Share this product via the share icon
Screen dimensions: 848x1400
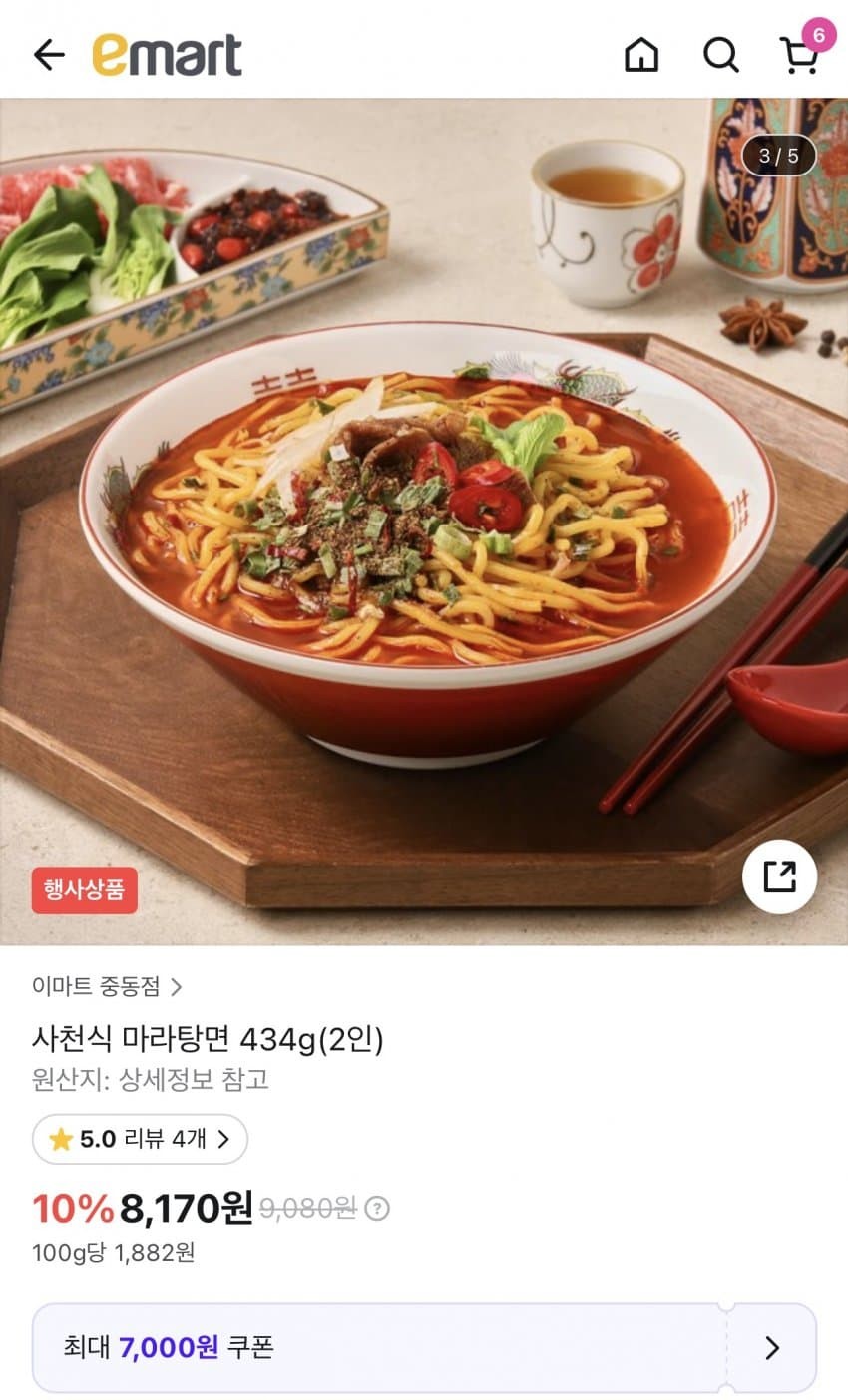[x=779, y=876]
